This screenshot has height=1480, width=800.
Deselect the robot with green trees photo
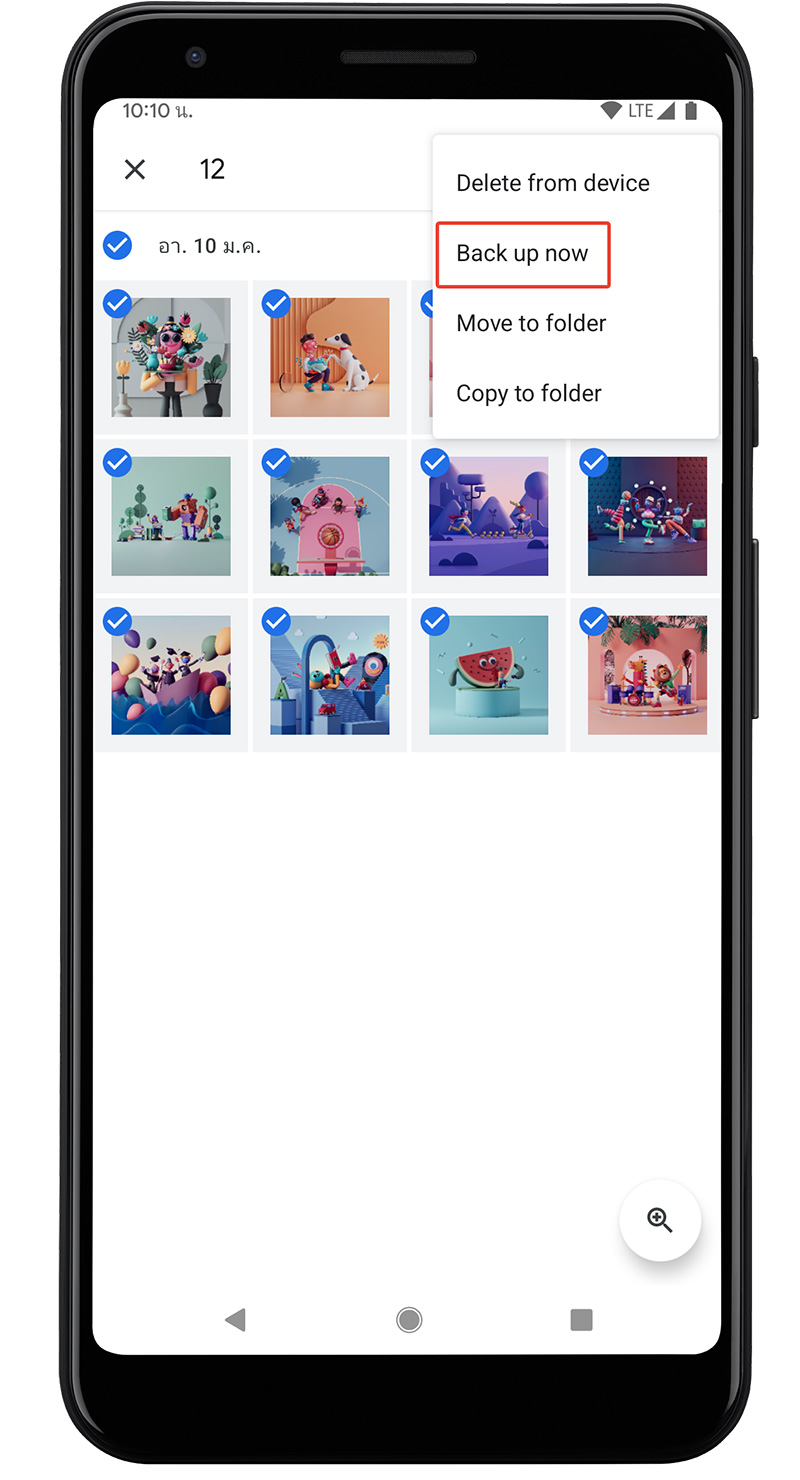[x=118, y=462]
